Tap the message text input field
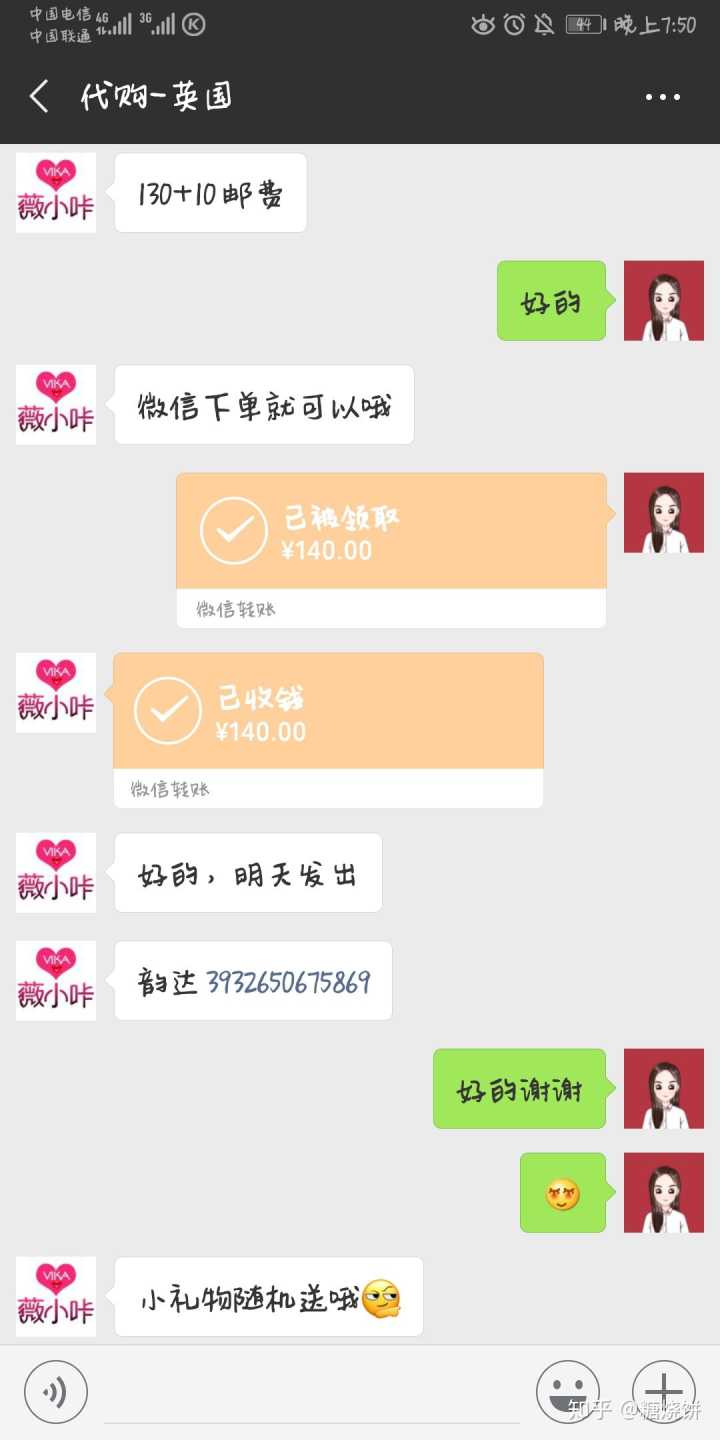 pyautogui.click(x=311, y=1391)
